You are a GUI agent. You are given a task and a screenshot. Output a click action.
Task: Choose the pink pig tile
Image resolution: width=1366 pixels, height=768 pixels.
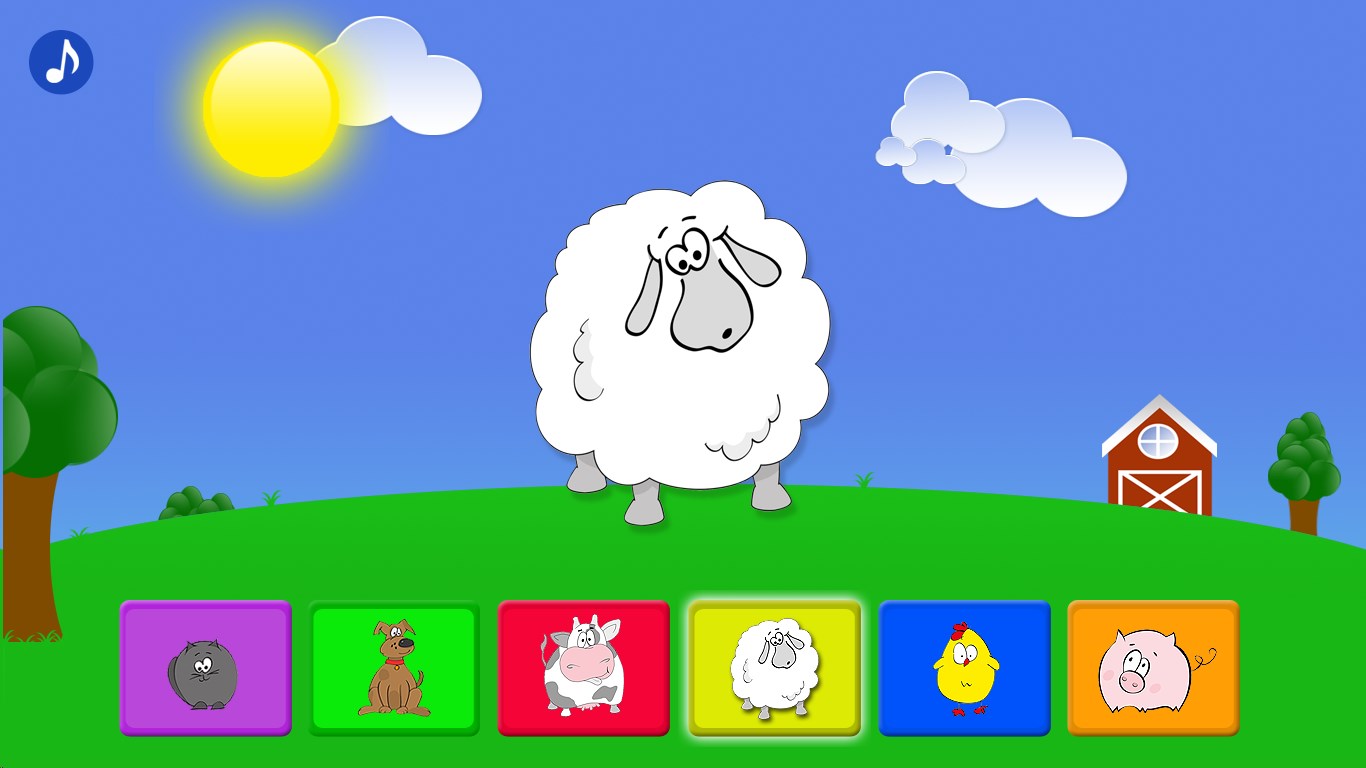1153,668
